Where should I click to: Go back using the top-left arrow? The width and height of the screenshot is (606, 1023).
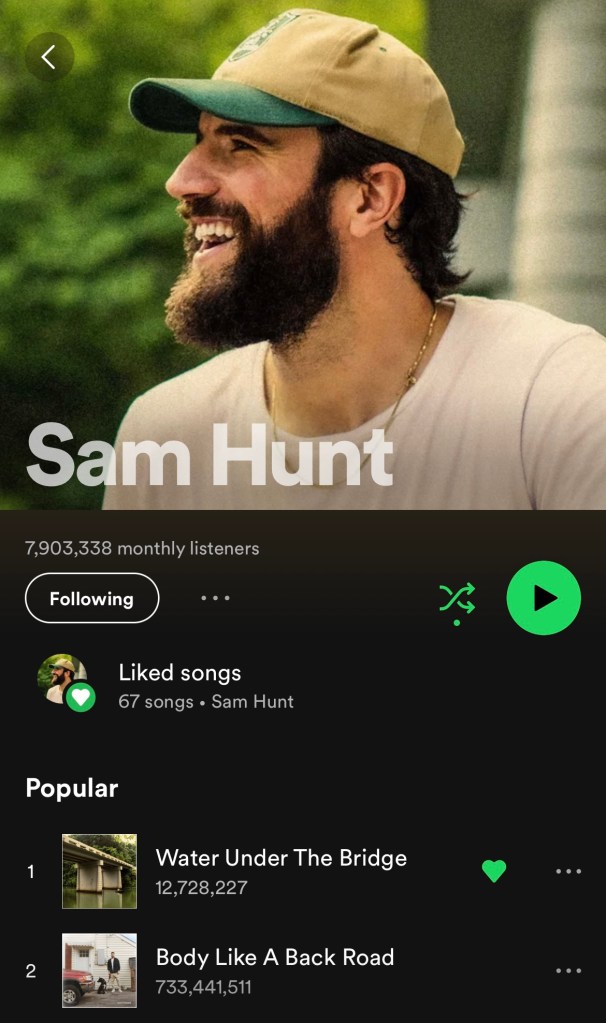[x=49, y=57]
